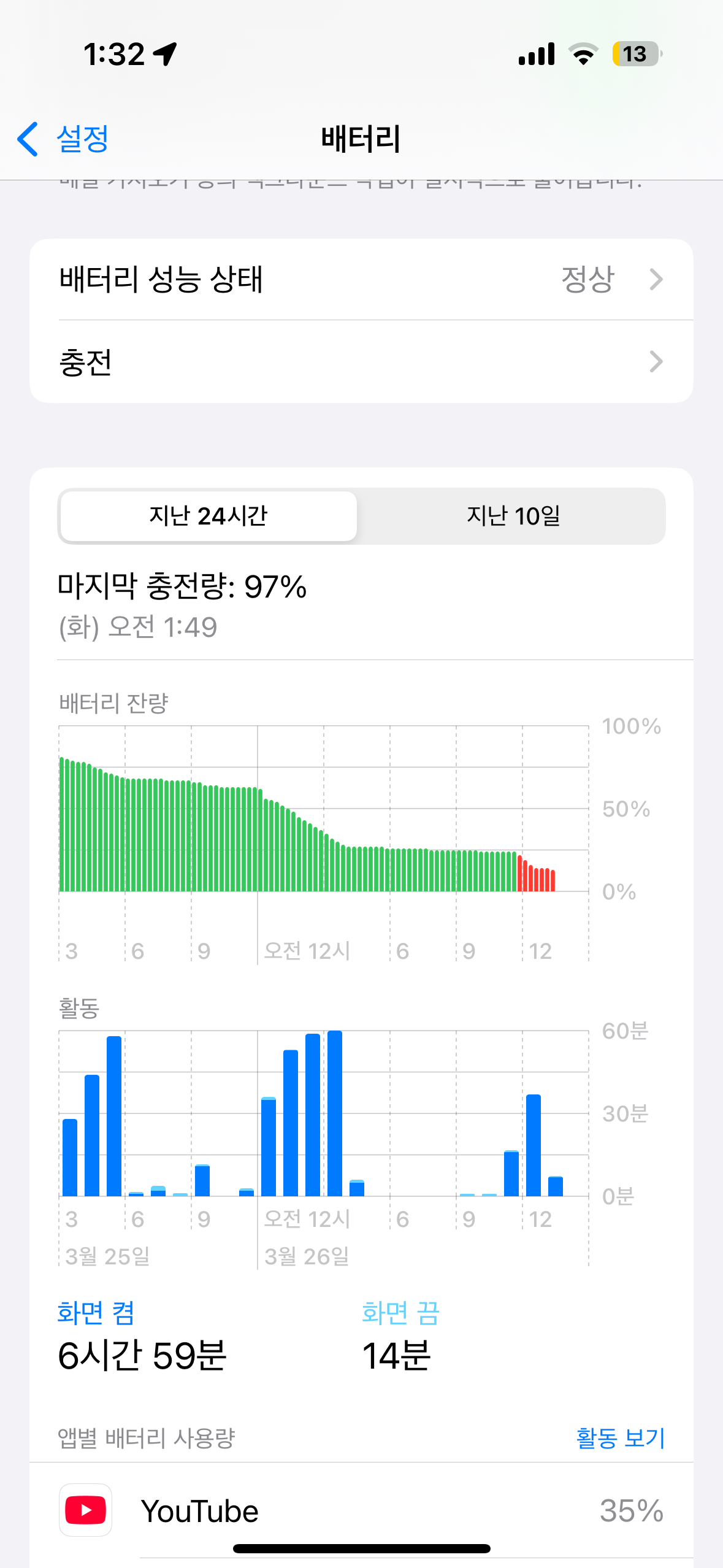Image resolution: width=723 pixels, height=1568 pixels.
Task: Select the 지난 24시간 segment
Action: coord(208,516)
